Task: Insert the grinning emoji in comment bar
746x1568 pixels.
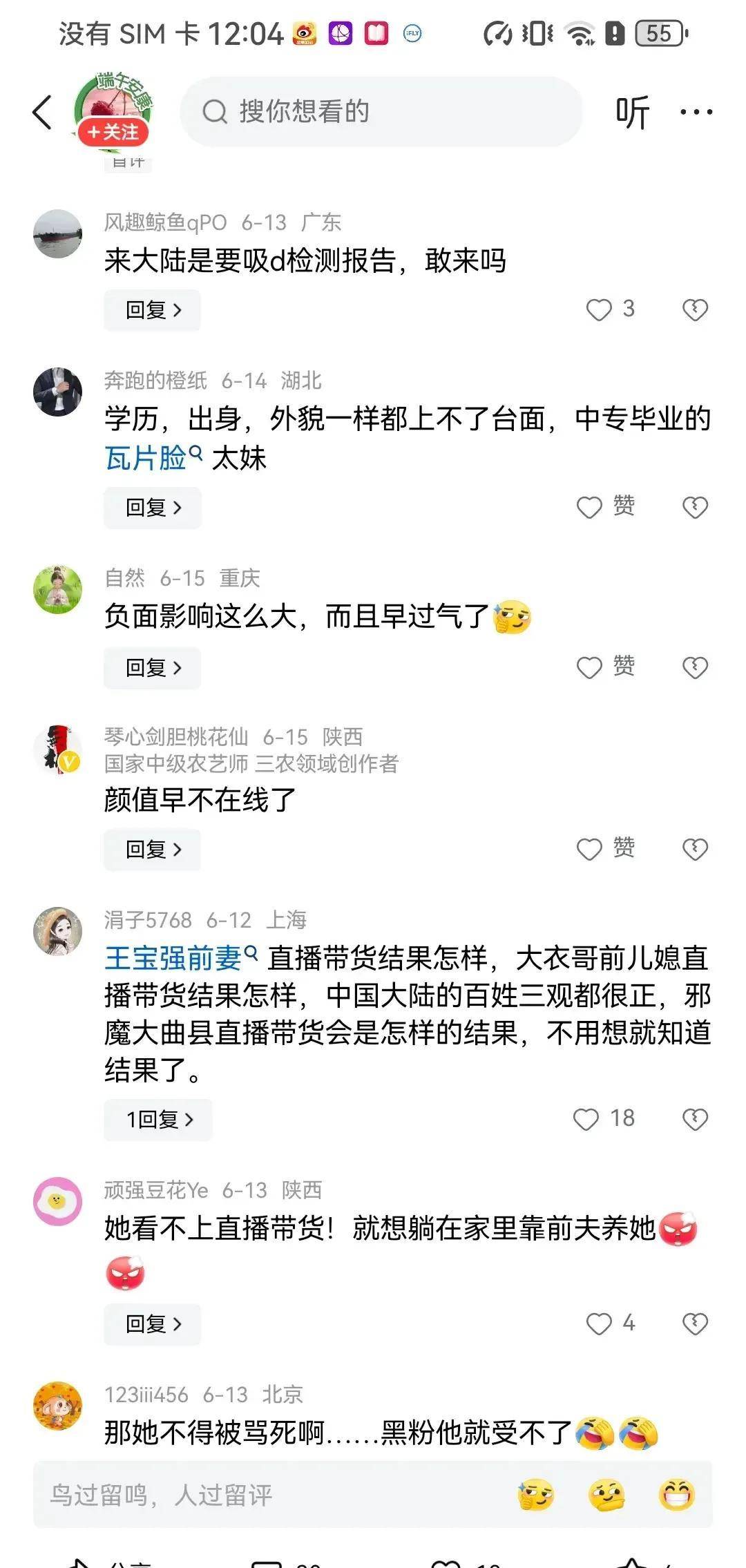Action: (x=677, y=1495)
